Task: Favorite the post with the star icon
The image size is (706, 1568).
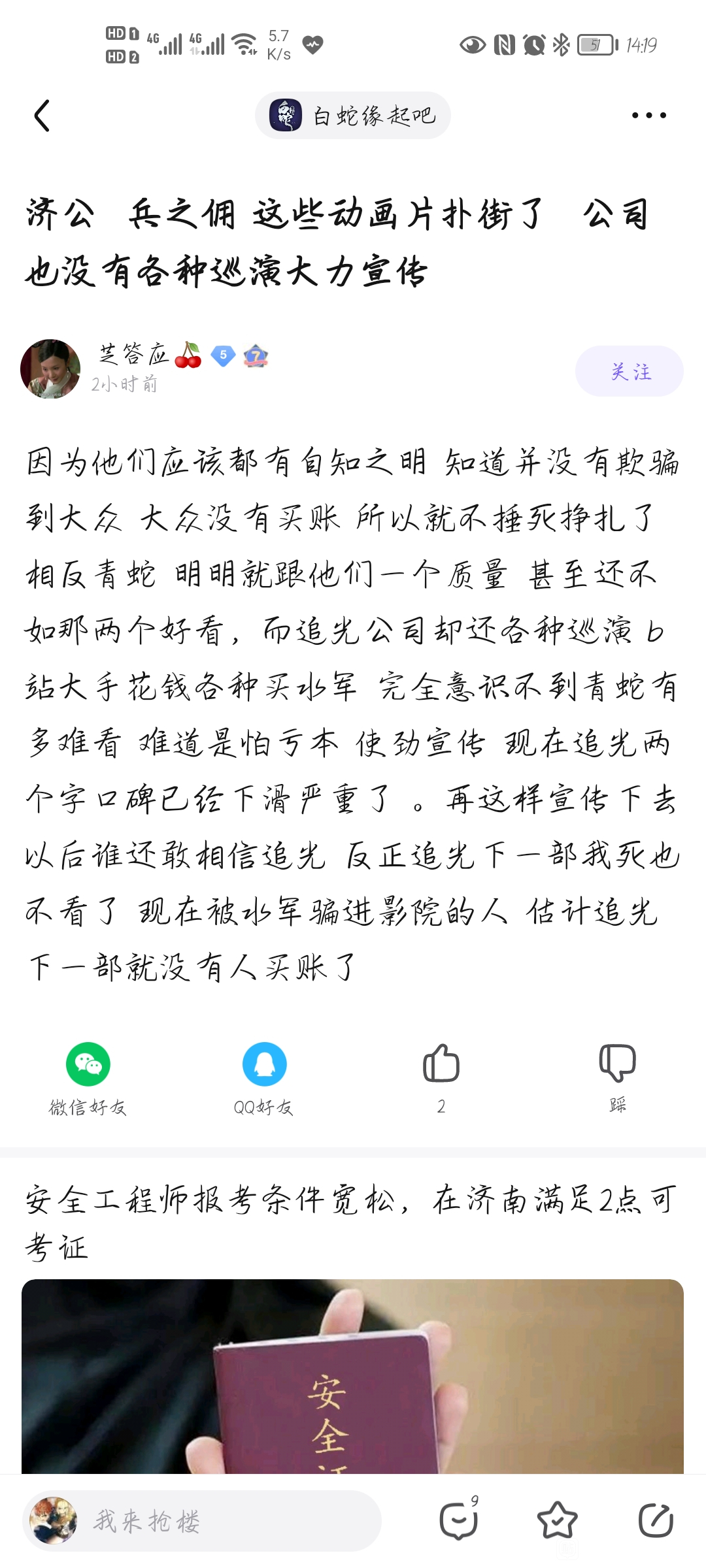Action: click(x=557, y=1520)
